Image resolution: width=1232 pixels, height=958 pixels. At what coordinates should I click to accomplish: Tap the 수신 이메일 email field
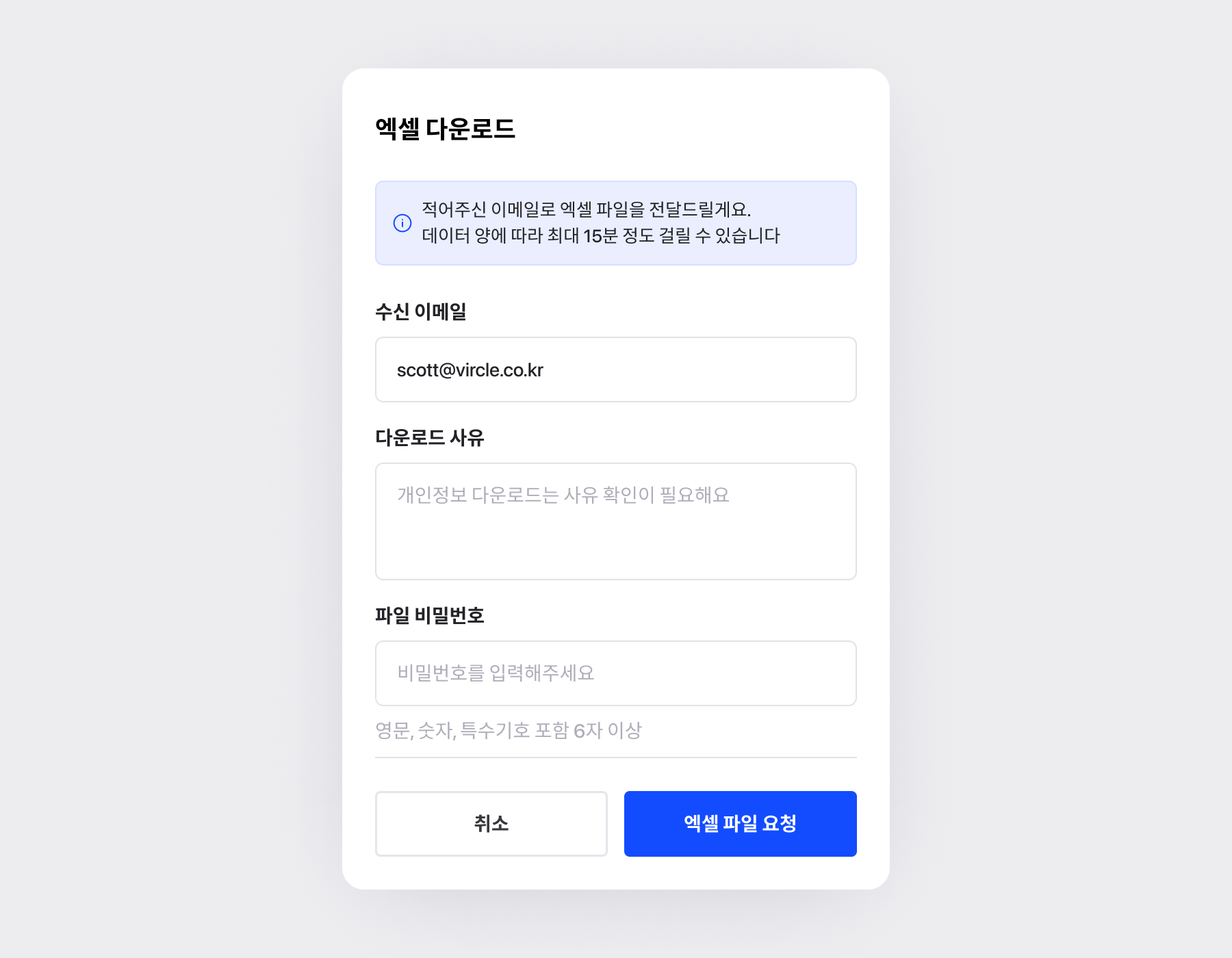(615, 370)
